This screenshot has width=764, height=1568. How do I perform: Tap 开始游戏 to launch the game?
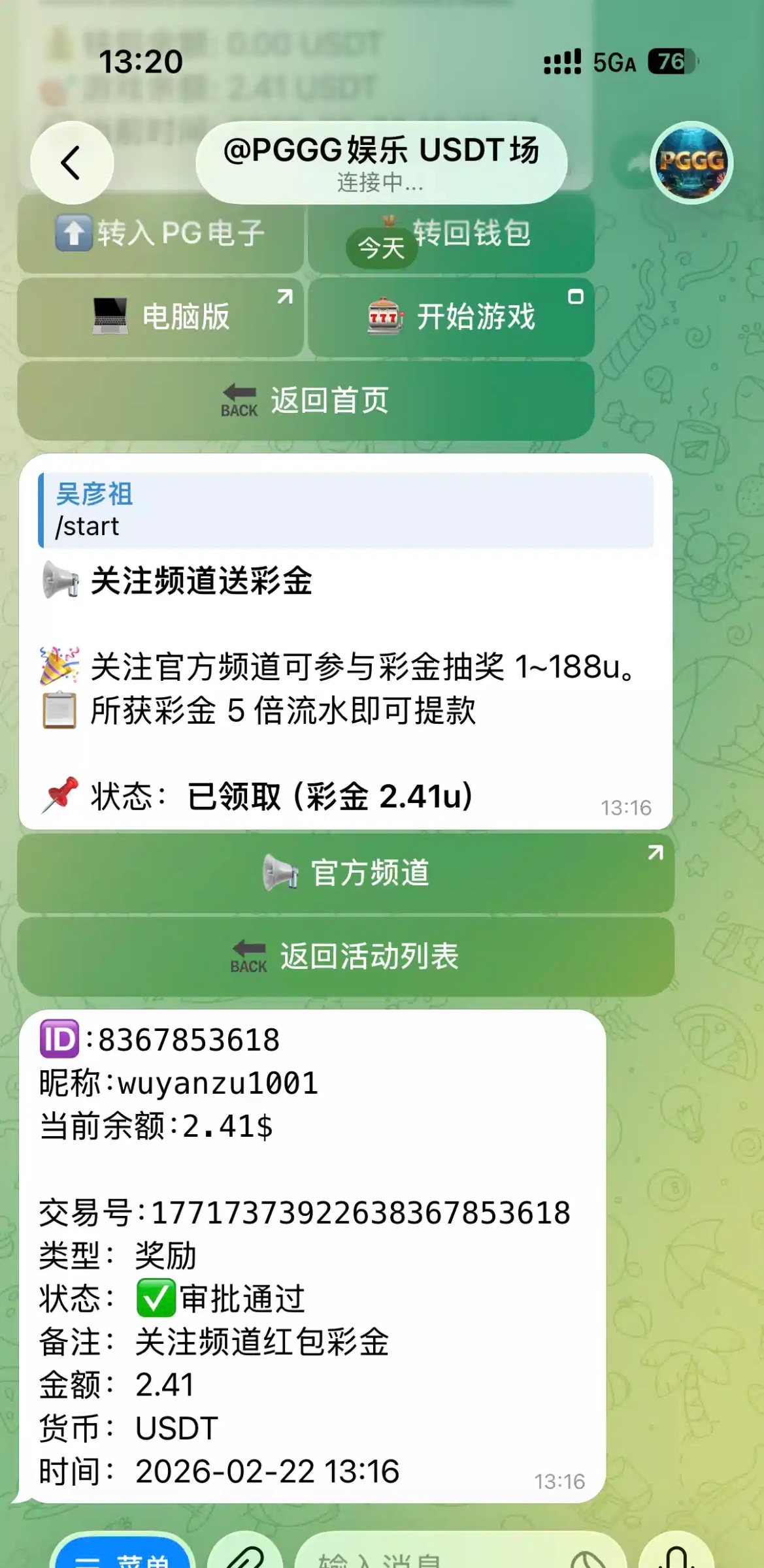451,317
